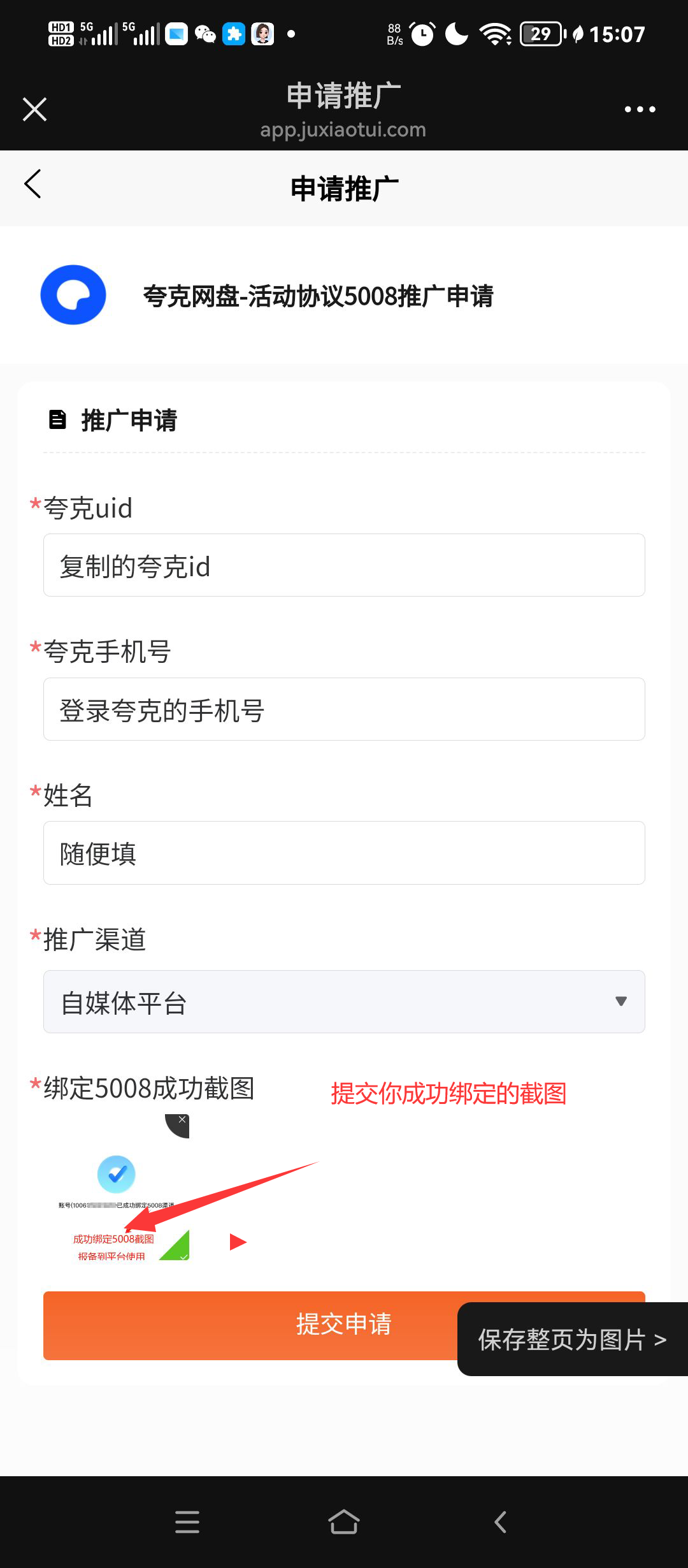This screenshot has height=1568, width=688.
Task: Open recent apps from navigation bar
Action: [x=187, y=1522]
